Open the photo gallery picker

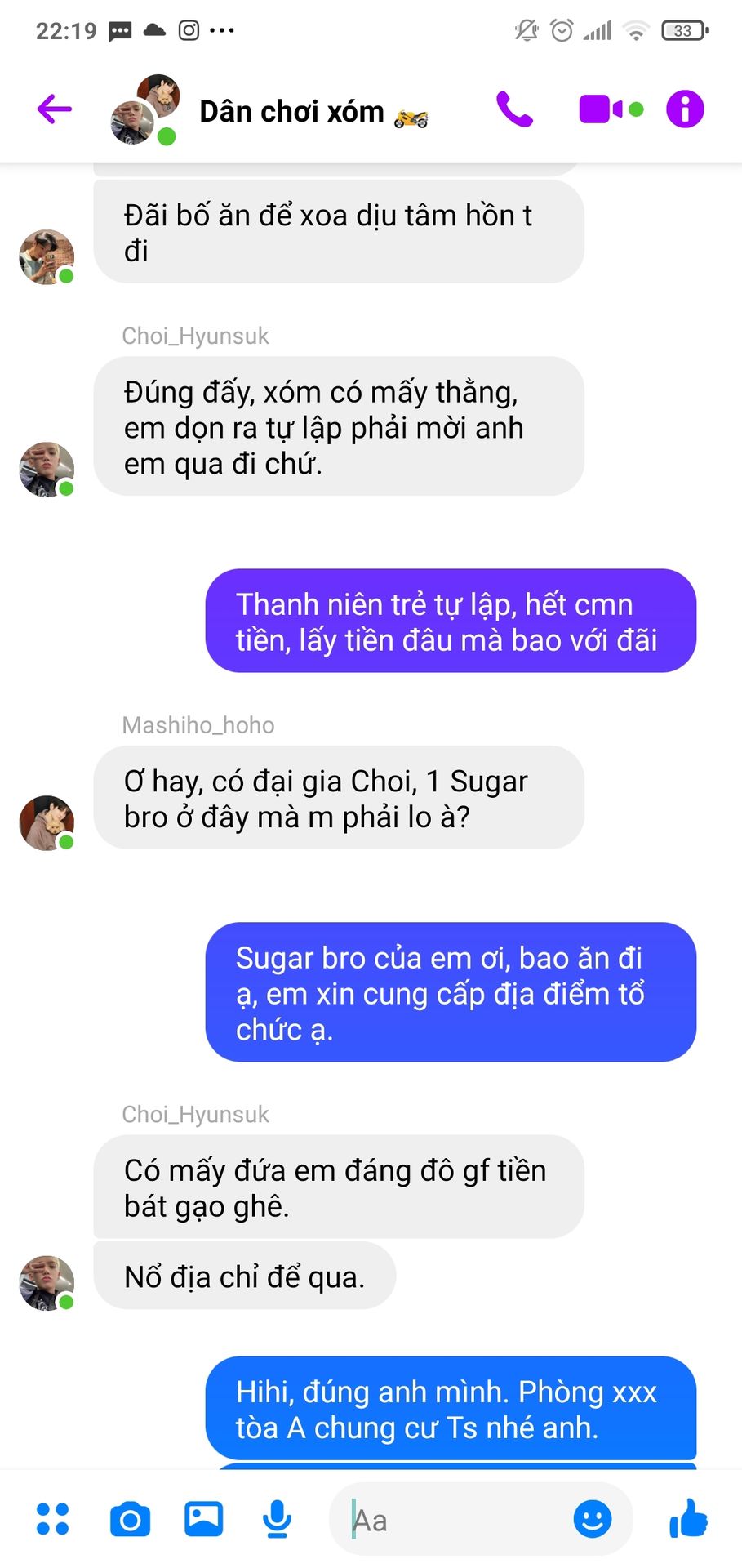[203, 1519]
